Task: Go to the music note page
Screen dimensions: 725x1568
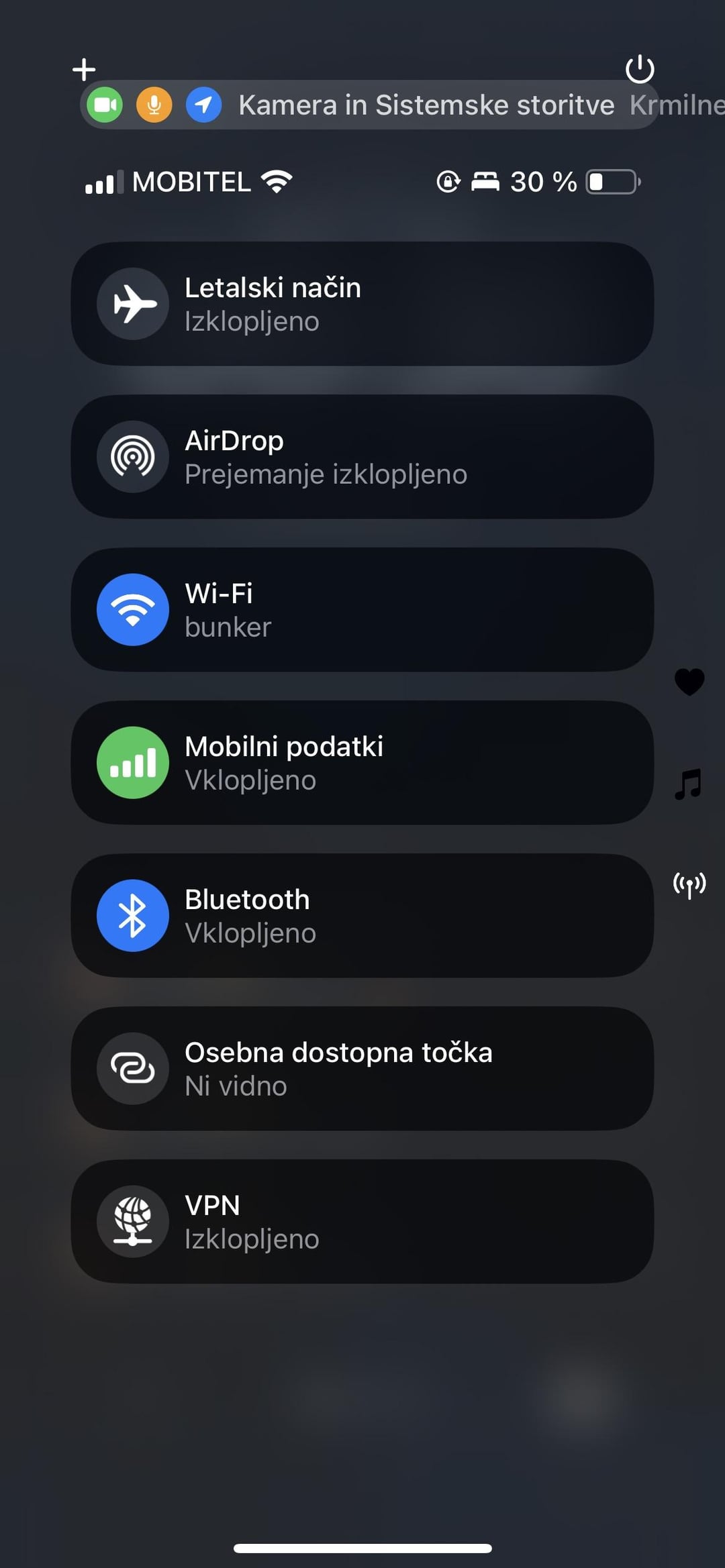Action: point(689,784)
